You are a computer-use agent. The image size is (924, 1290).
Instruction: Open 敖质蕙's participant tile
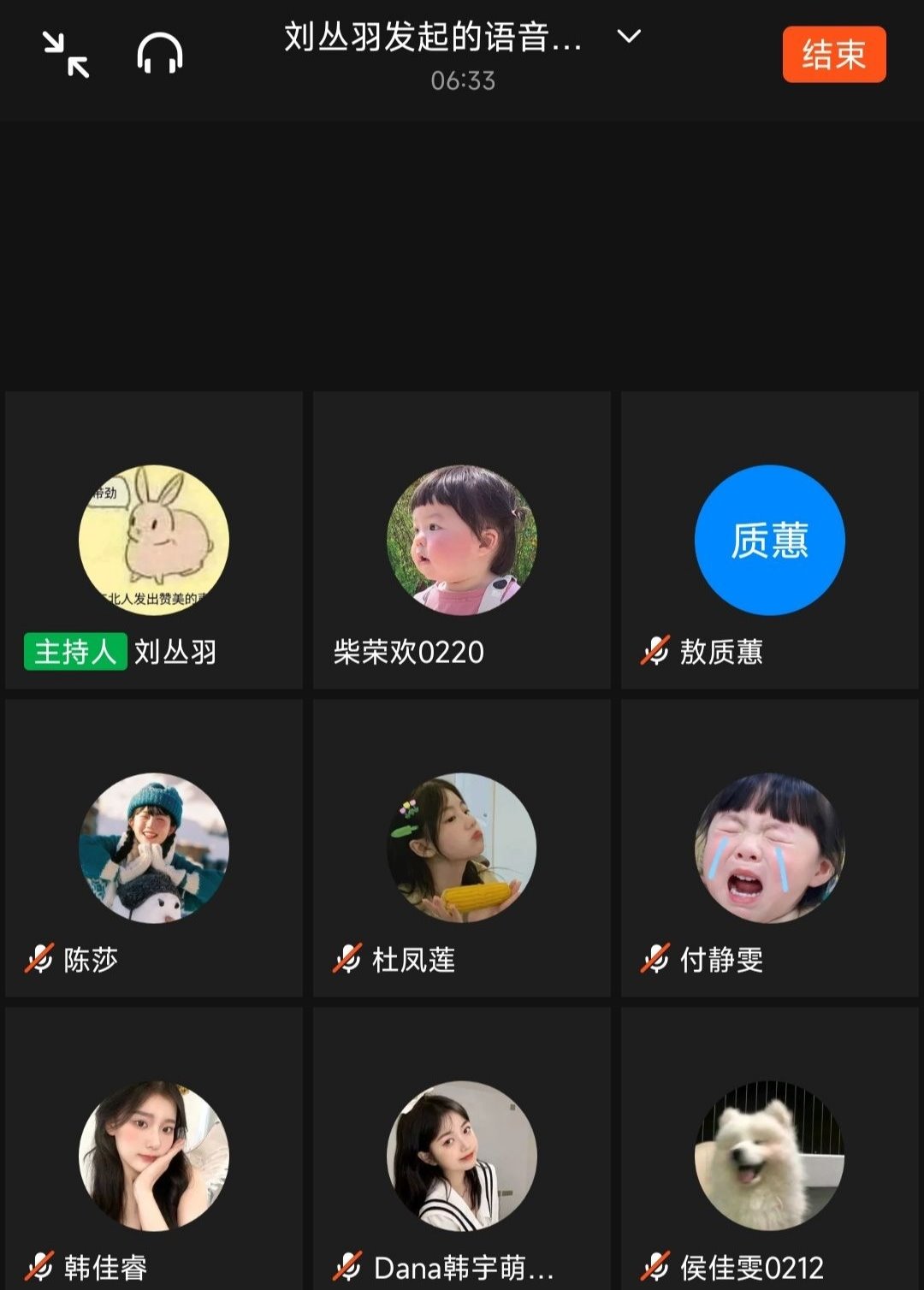tap(770, 541)
